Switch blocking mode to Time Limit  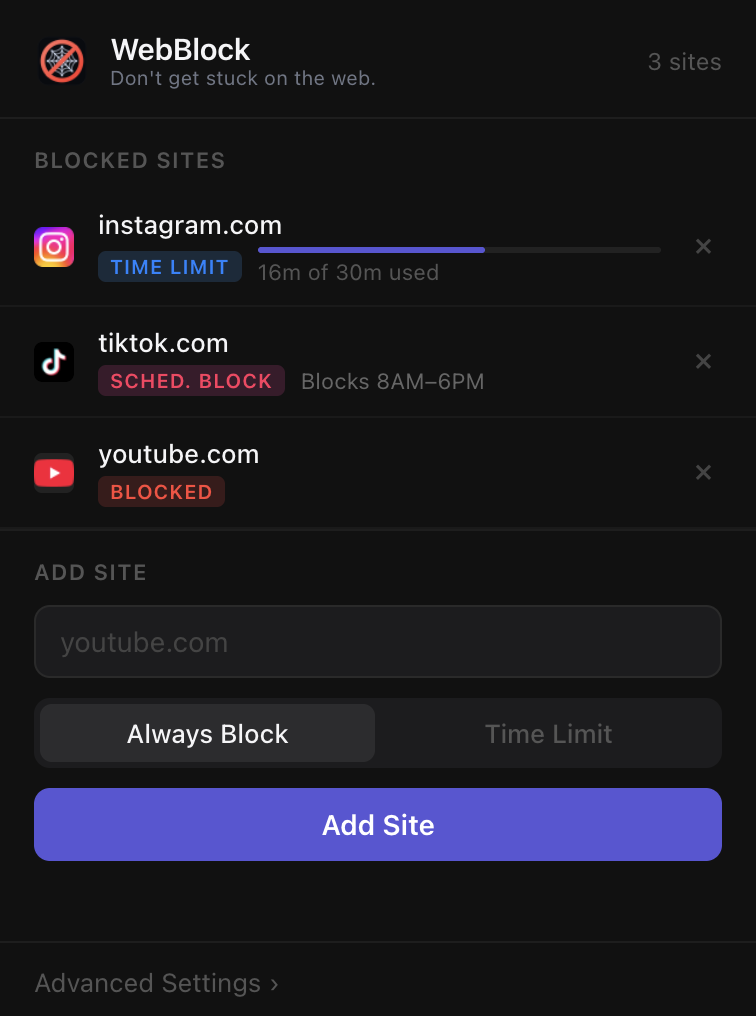pyautogui.click(x=548, y=733)
